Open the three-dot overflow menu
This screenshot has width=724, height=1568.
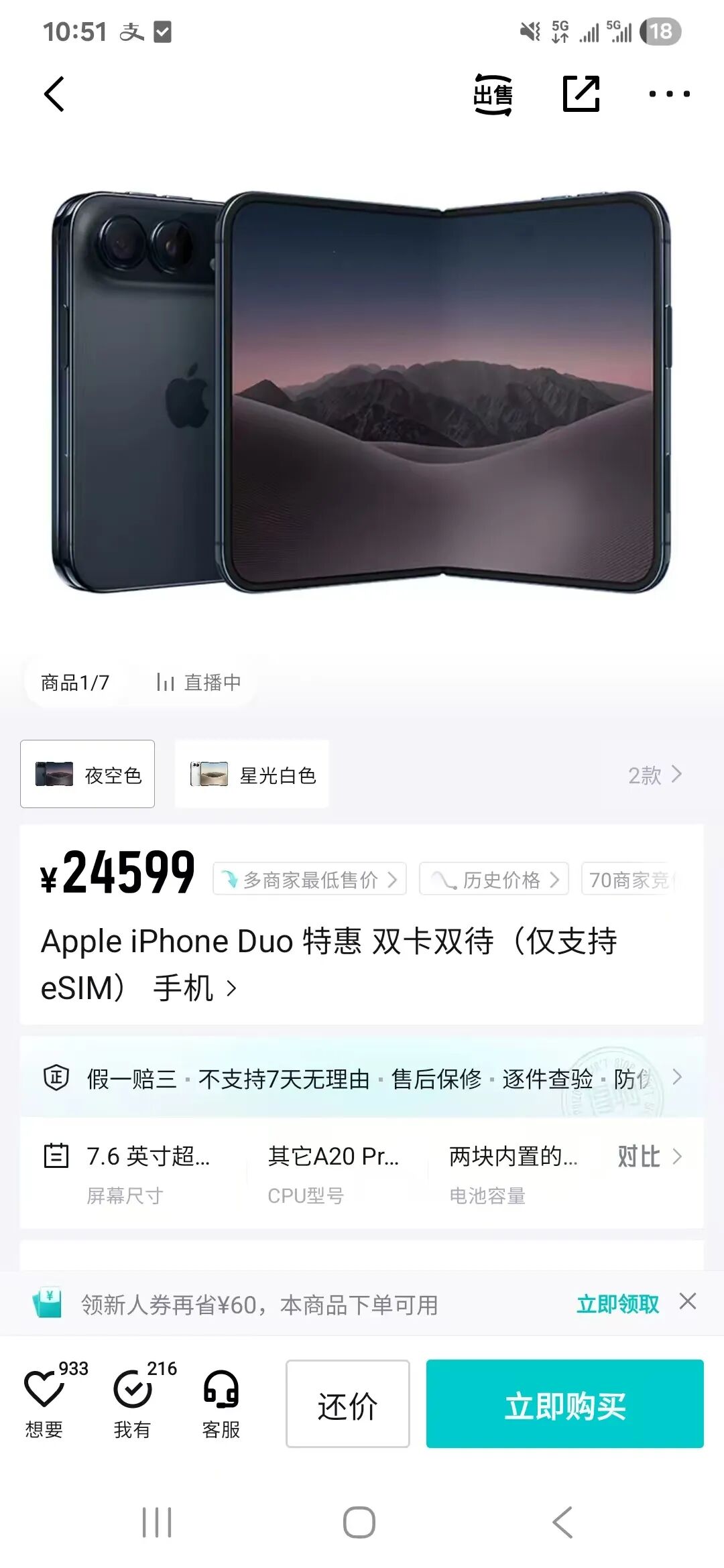click(669, 94)
